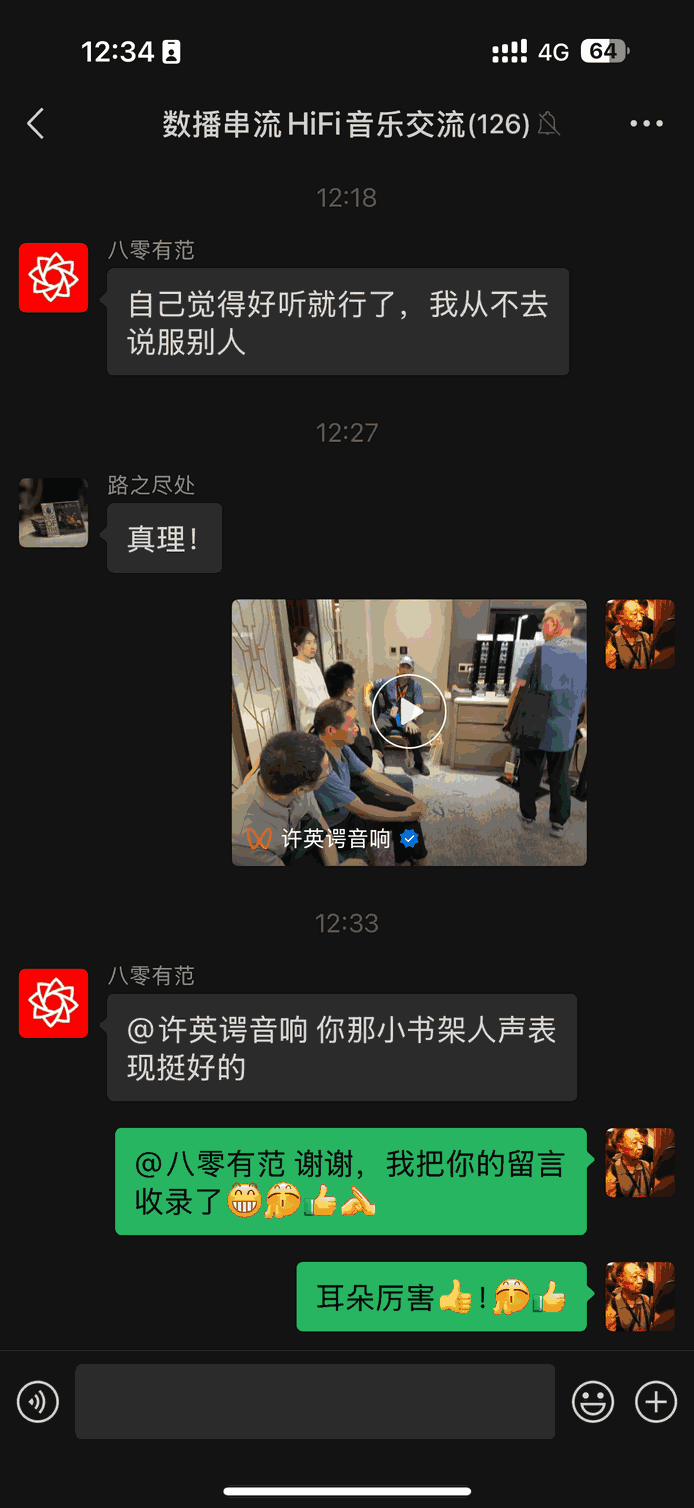
Task: Tap my avatar beside the shared video
Action: coord(640,634)
